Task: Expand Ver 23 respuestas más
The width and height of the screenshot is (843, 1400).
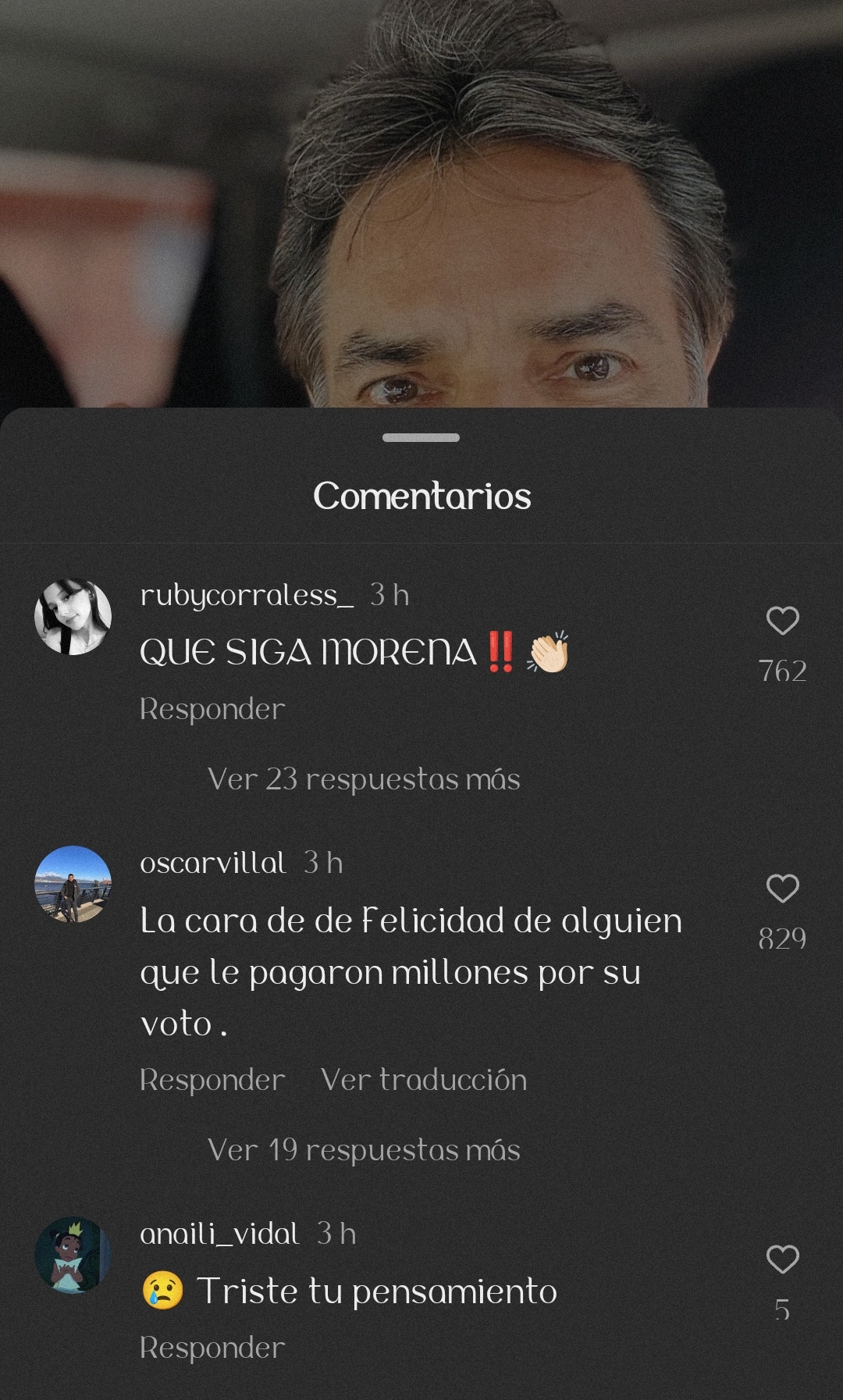Action: click(x=364, y=779)
